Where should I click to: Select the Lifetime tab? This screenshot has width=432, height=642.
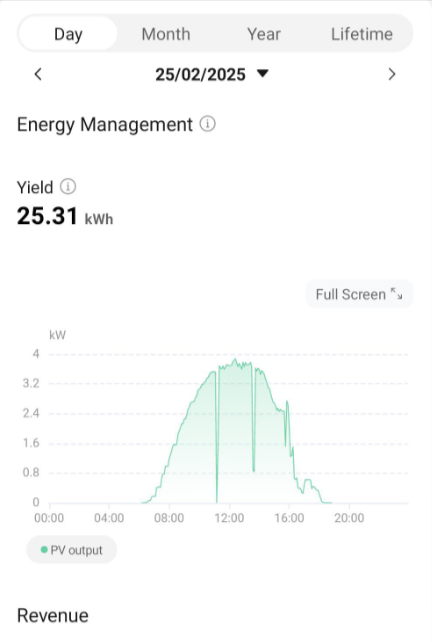pos(362,34)
